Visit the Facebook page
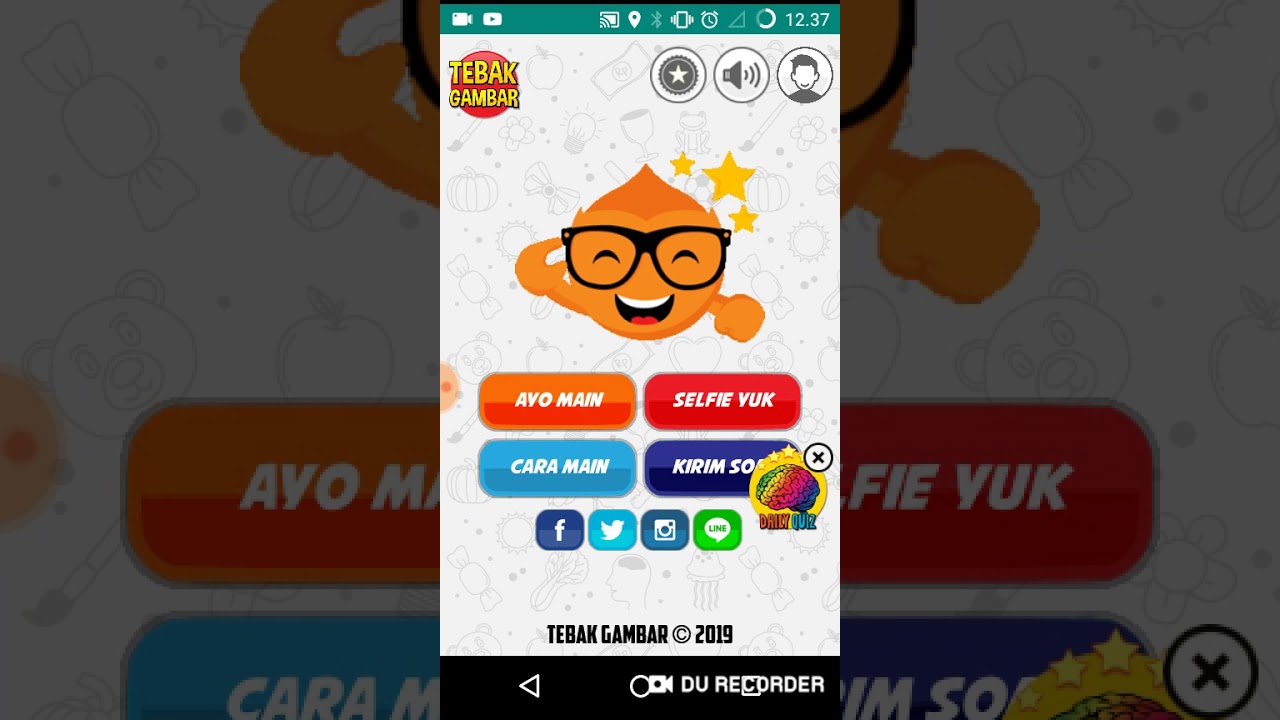 tap(560, 530)
